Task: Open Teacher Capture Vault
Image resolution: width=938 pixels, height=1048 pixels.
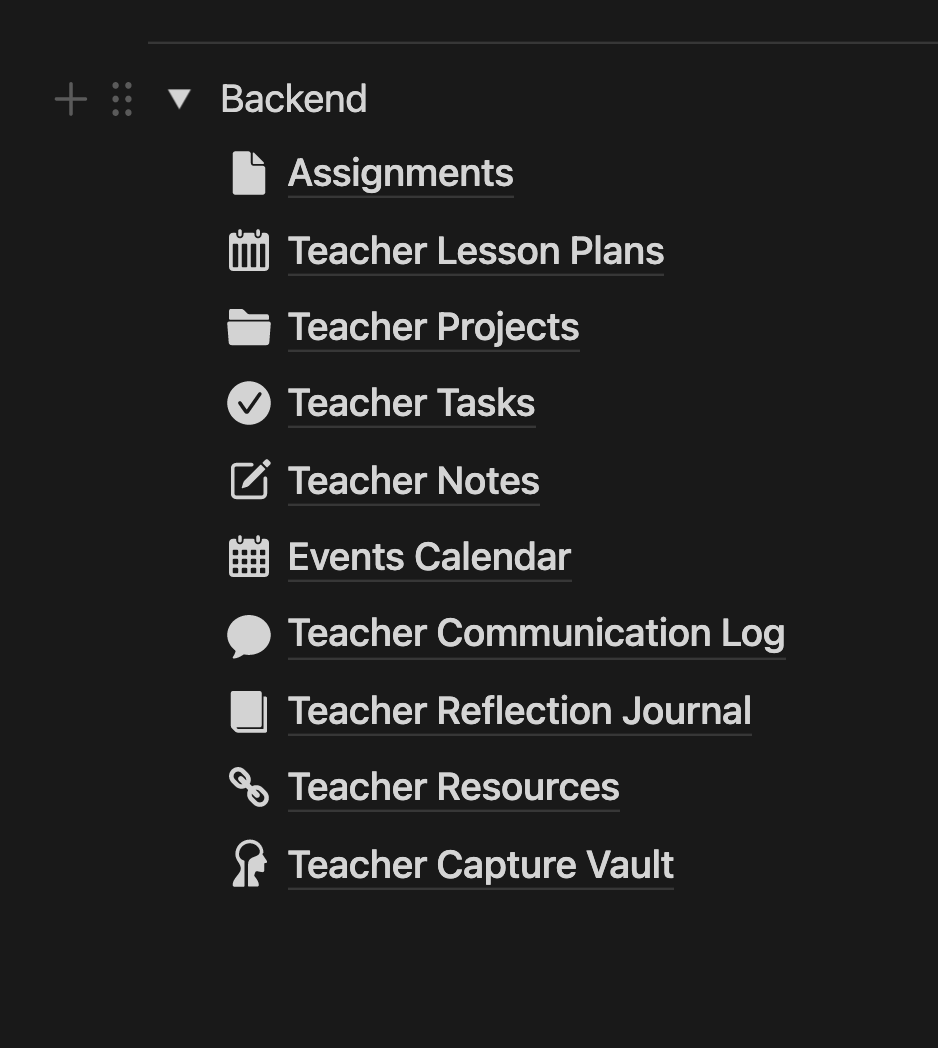Action: [480, 865]
